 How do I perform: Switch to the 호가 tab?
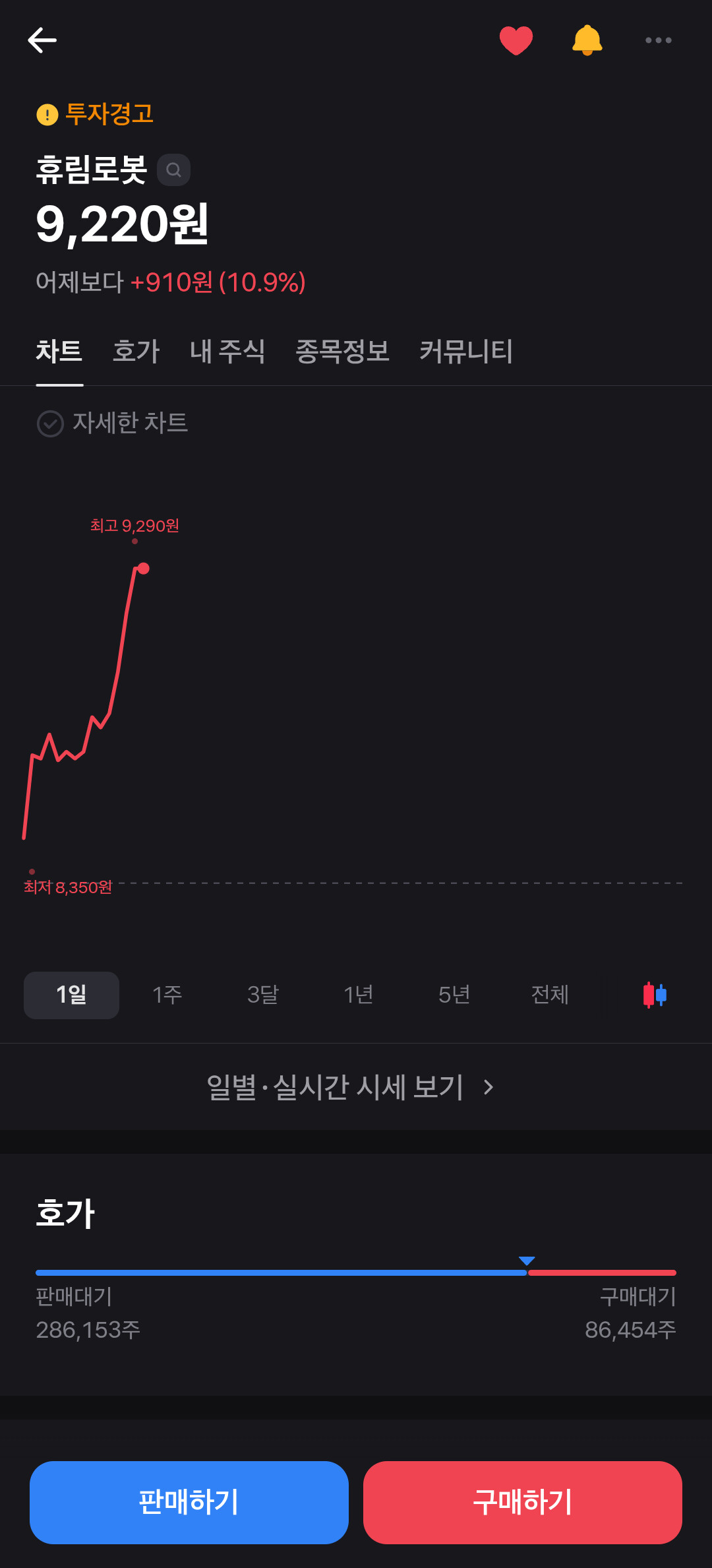pyautogui.click(x=136, y=351)
